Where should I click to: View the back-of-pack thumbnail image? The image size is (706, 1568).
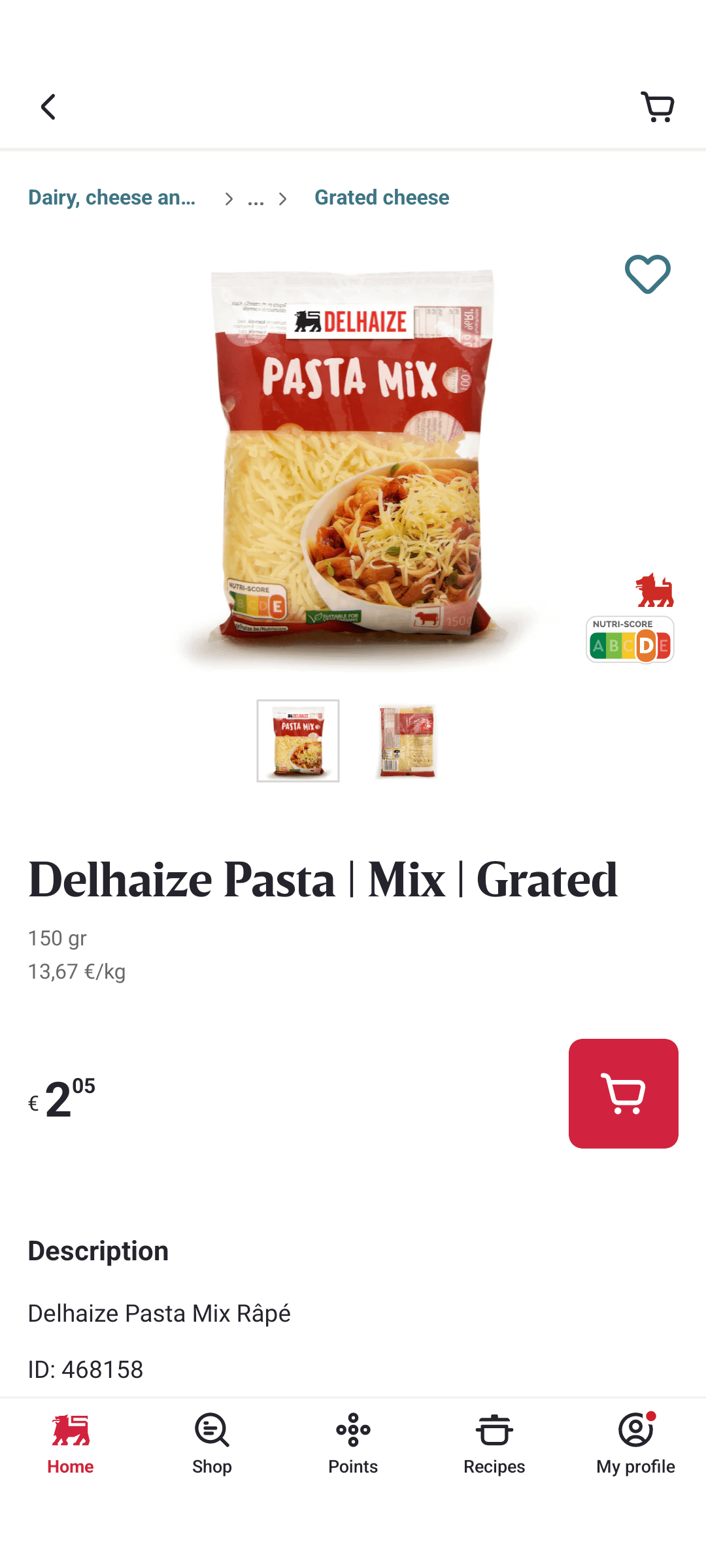click(407, 741)
